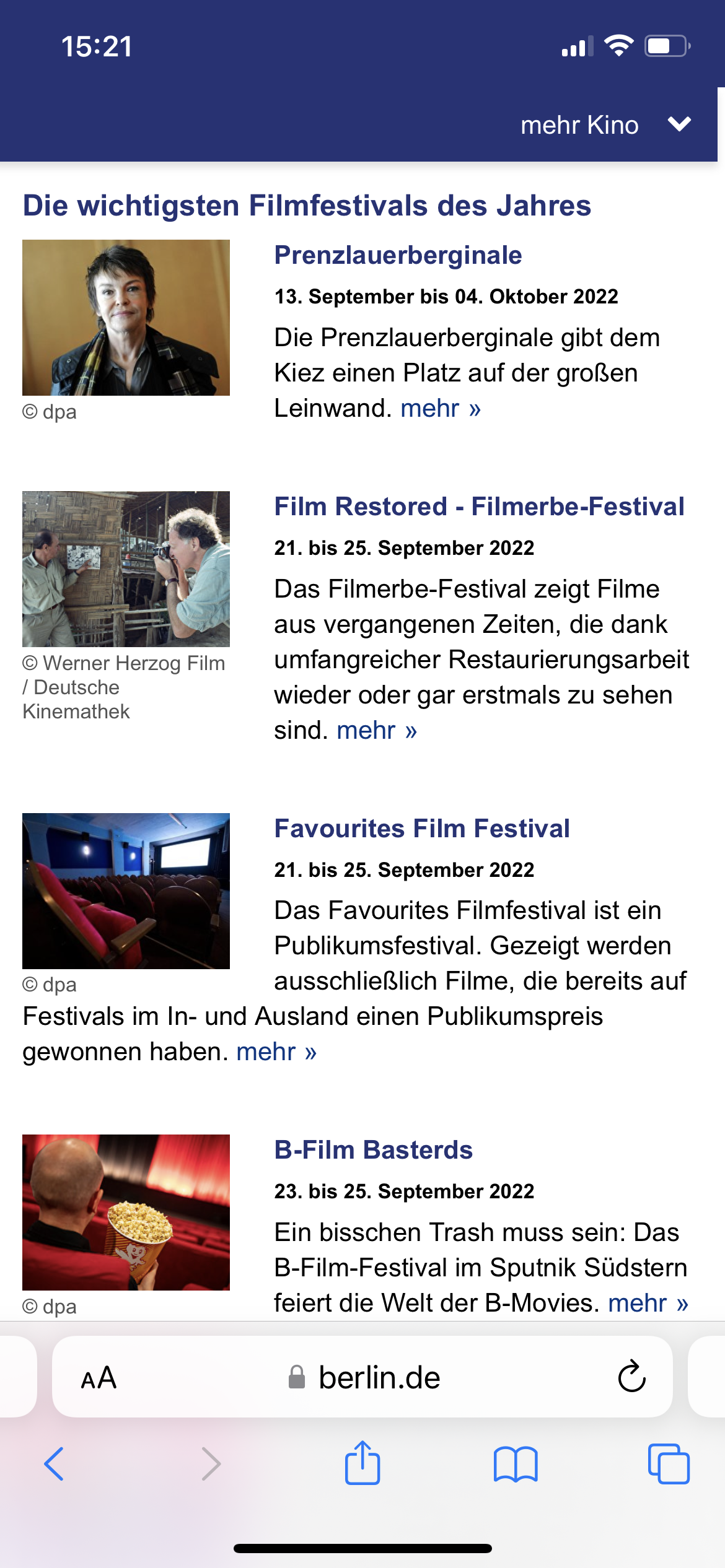Open the Prenzlauerberginale festival title link
725x1568 pixels.
(398, 255)
